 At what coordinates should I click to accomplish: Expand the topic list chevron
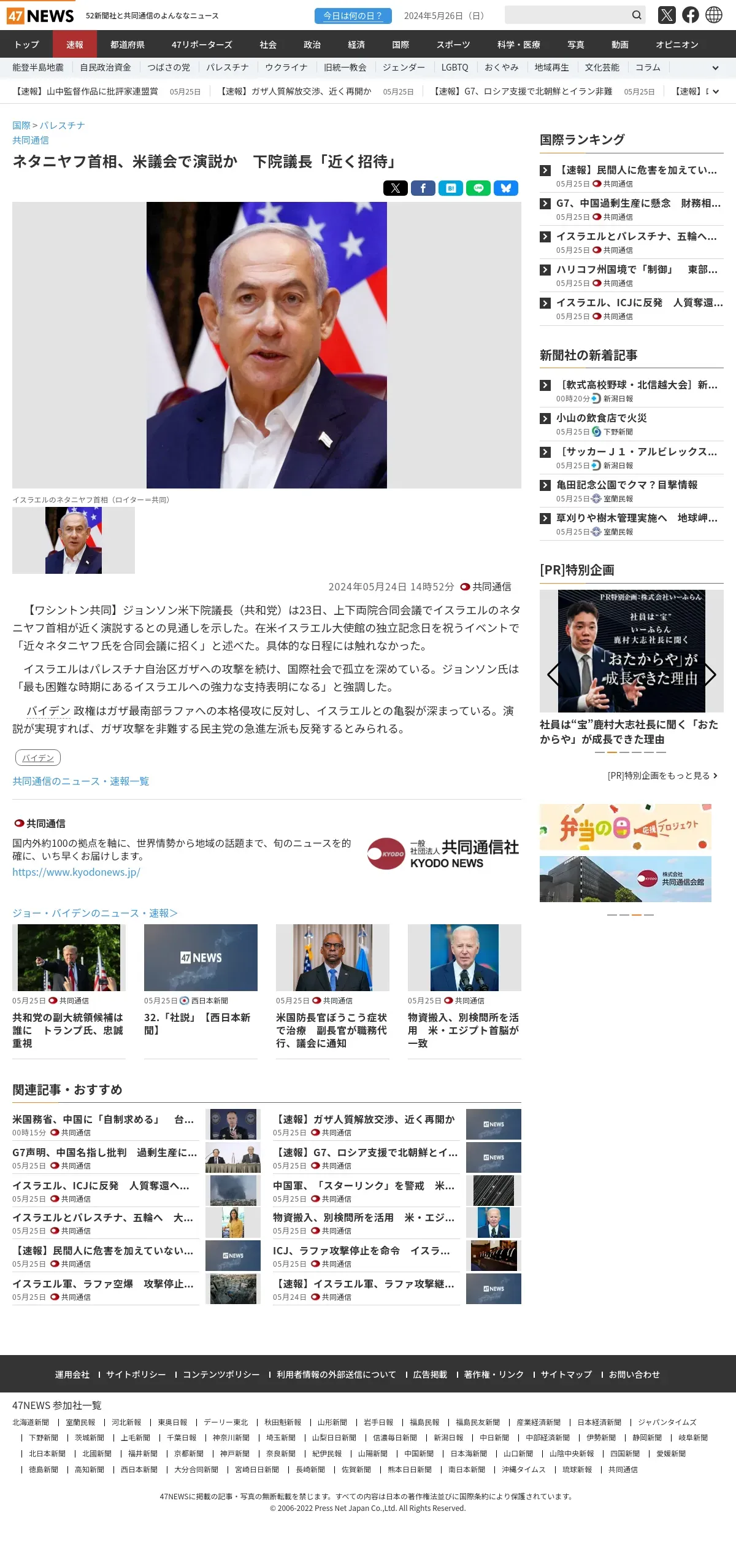pyautogui.click(x=715, y=68)
